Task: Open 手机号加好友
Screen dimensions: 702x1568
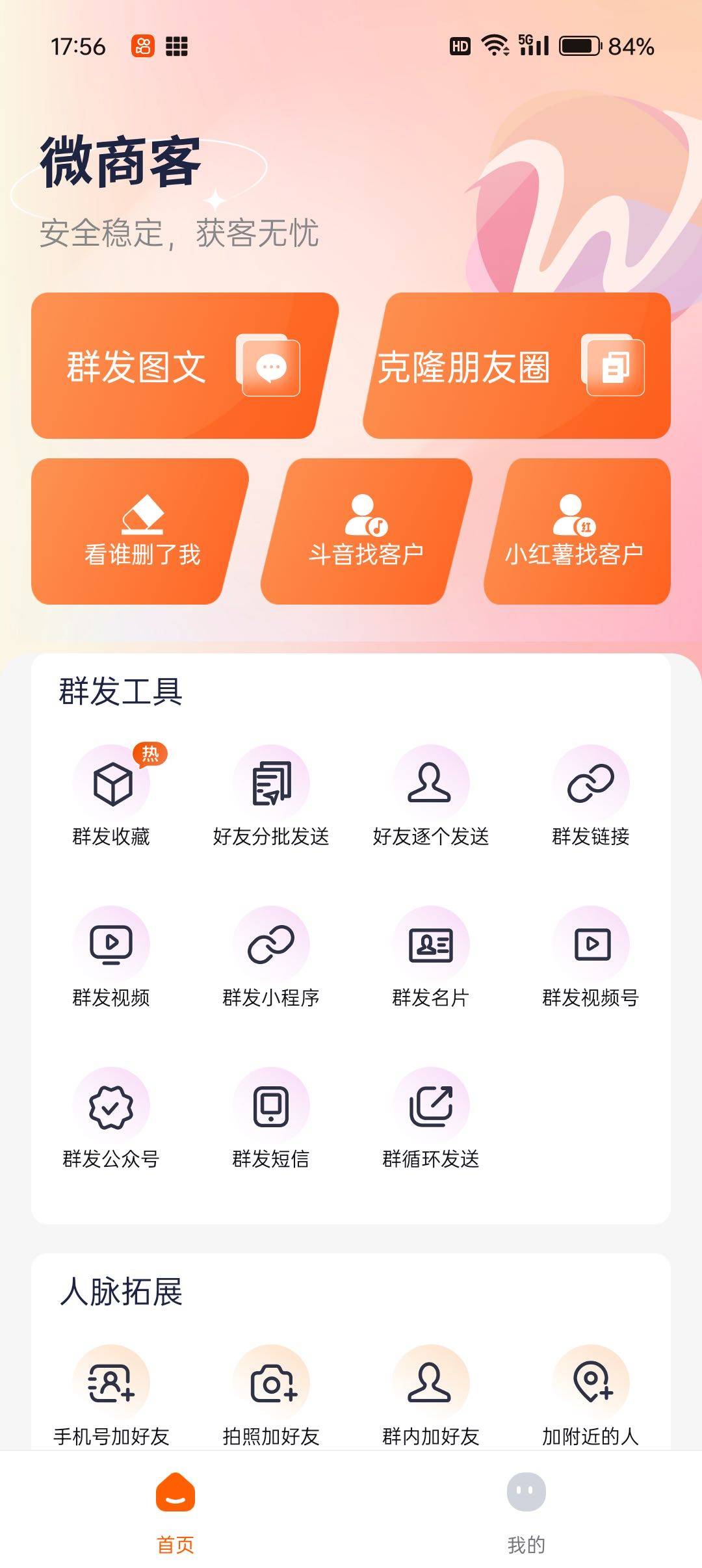Action: (x=111, y=1394)
